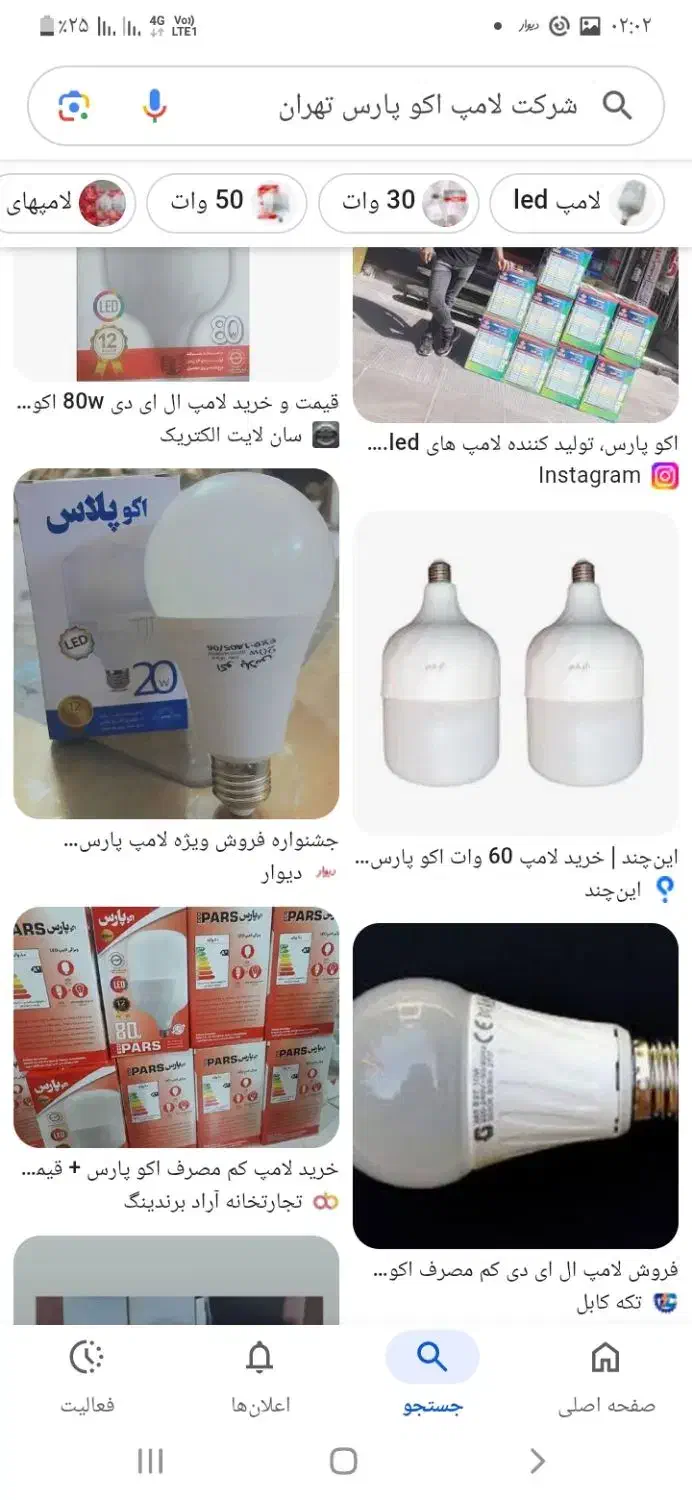
Task: Switch to the فعالیت tab
Action: pos(87,1377)
